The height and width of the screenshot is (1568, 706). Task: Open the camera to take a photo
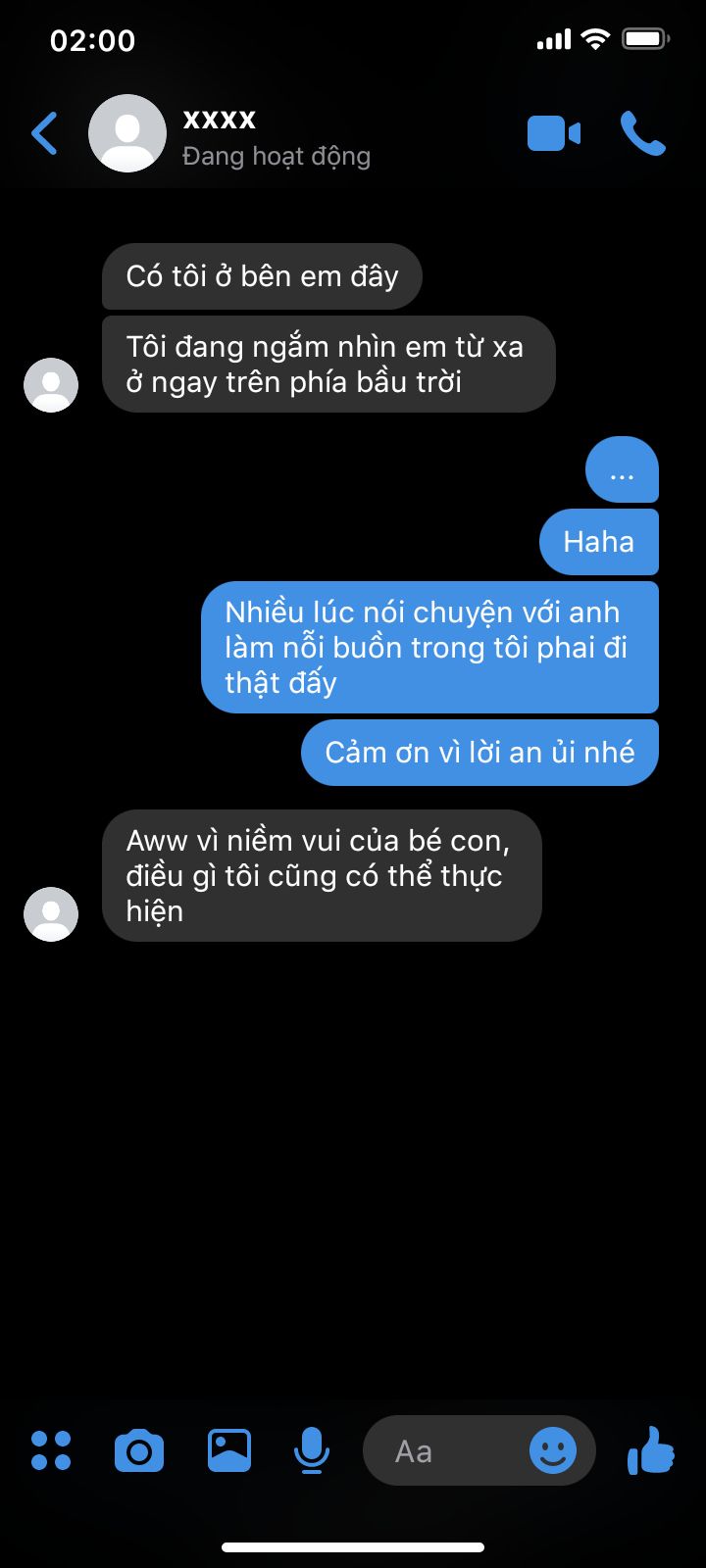[139, 1450]
